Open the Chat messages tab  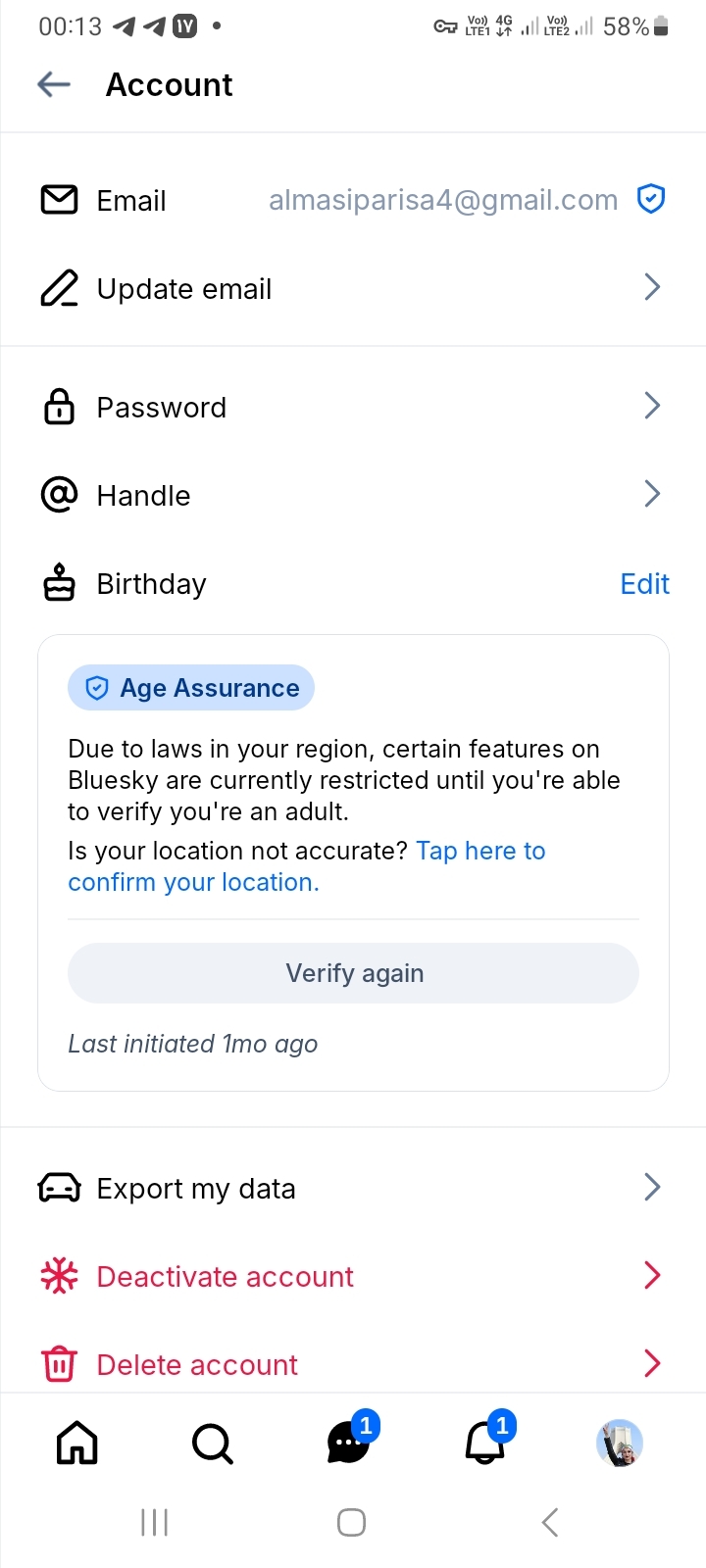(x=349, y=1444)
